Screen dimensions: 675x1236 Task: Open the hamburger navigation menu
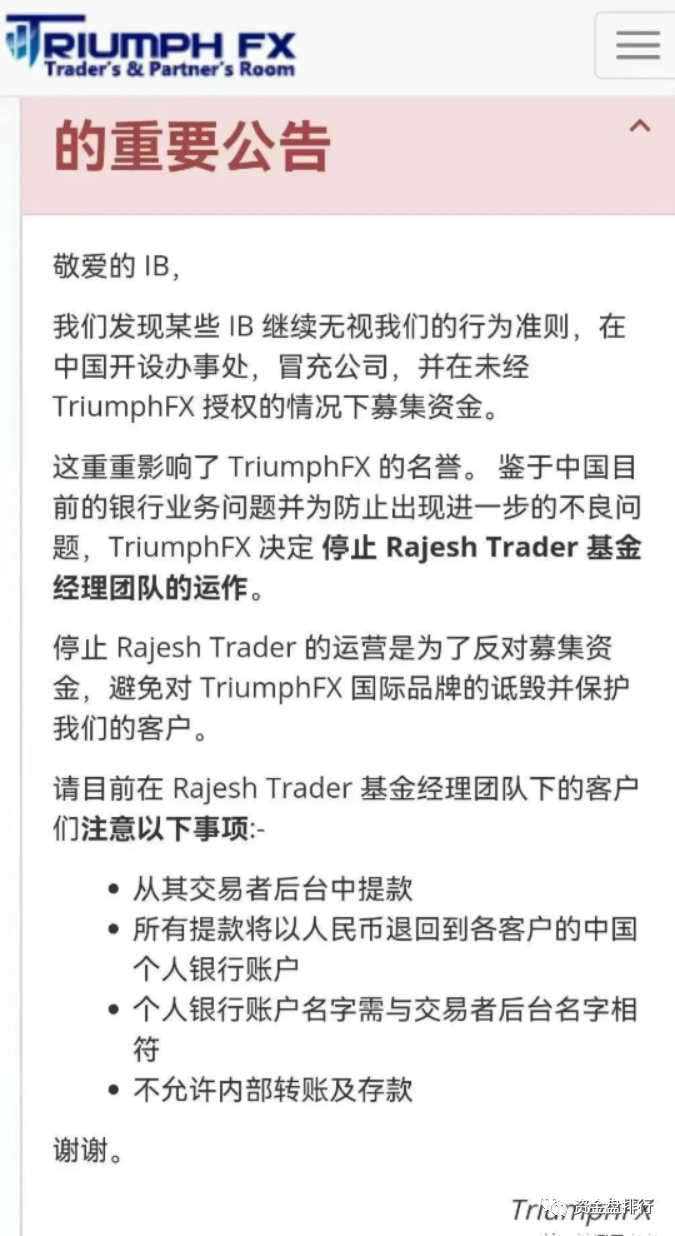(x=637, y=45)
